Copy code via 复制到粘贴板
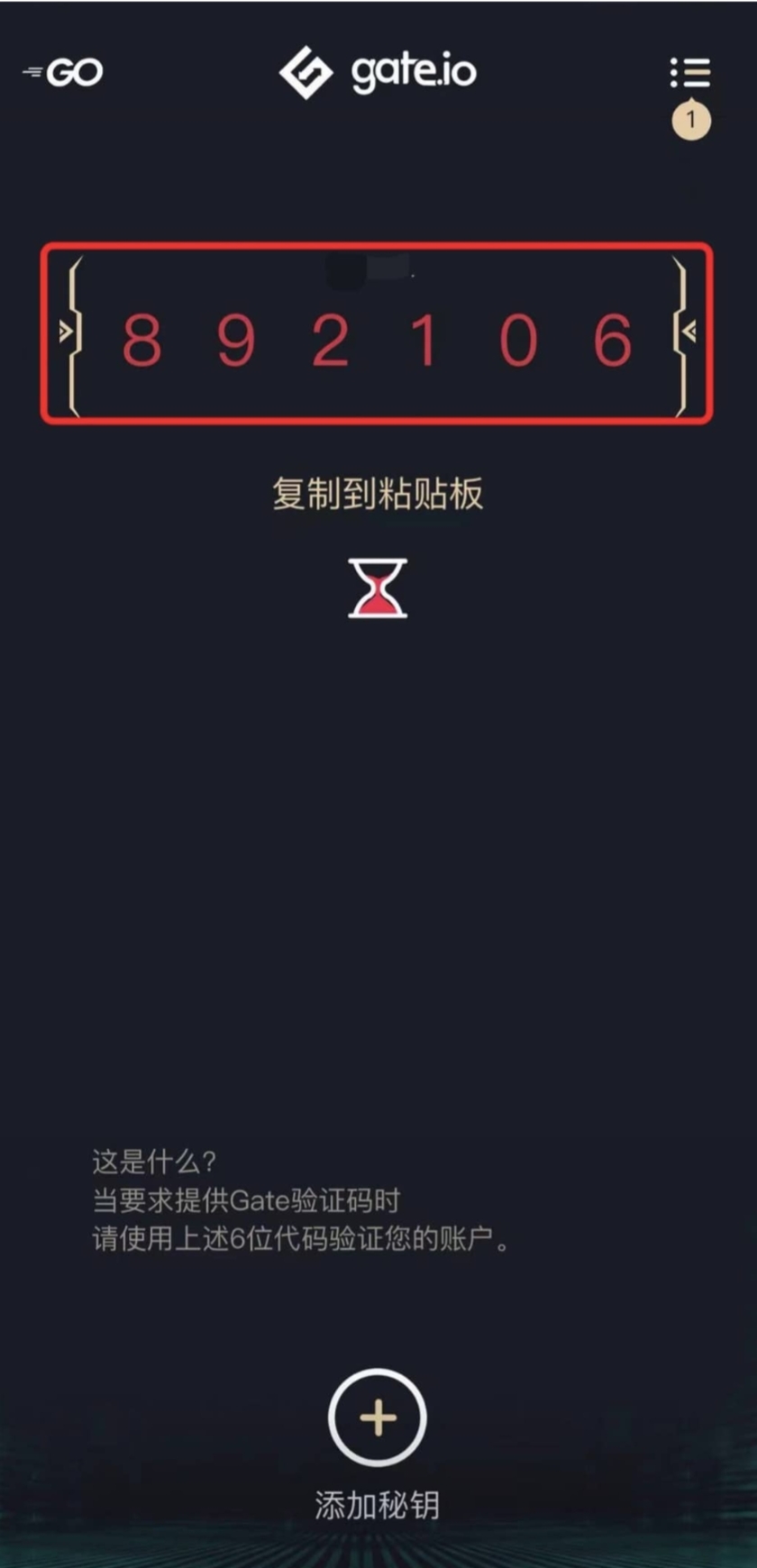The width and height of the screenshot is (757, 1568). pyautogui.click(x=378, y=494)
